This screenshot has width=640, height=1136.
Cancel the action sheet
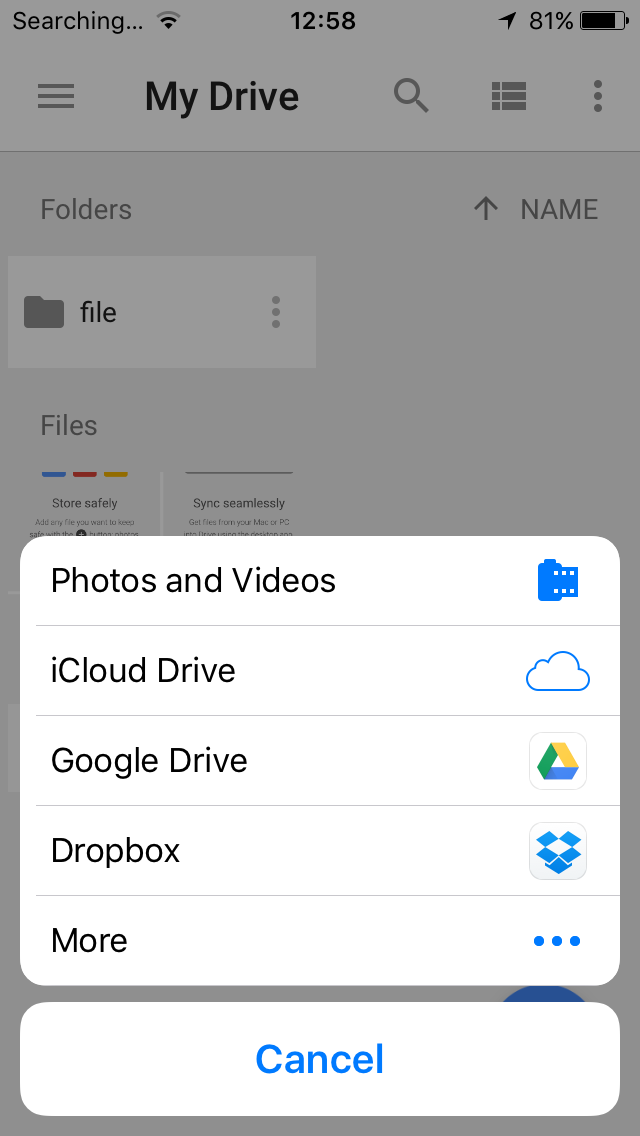tap(319, 1059)
